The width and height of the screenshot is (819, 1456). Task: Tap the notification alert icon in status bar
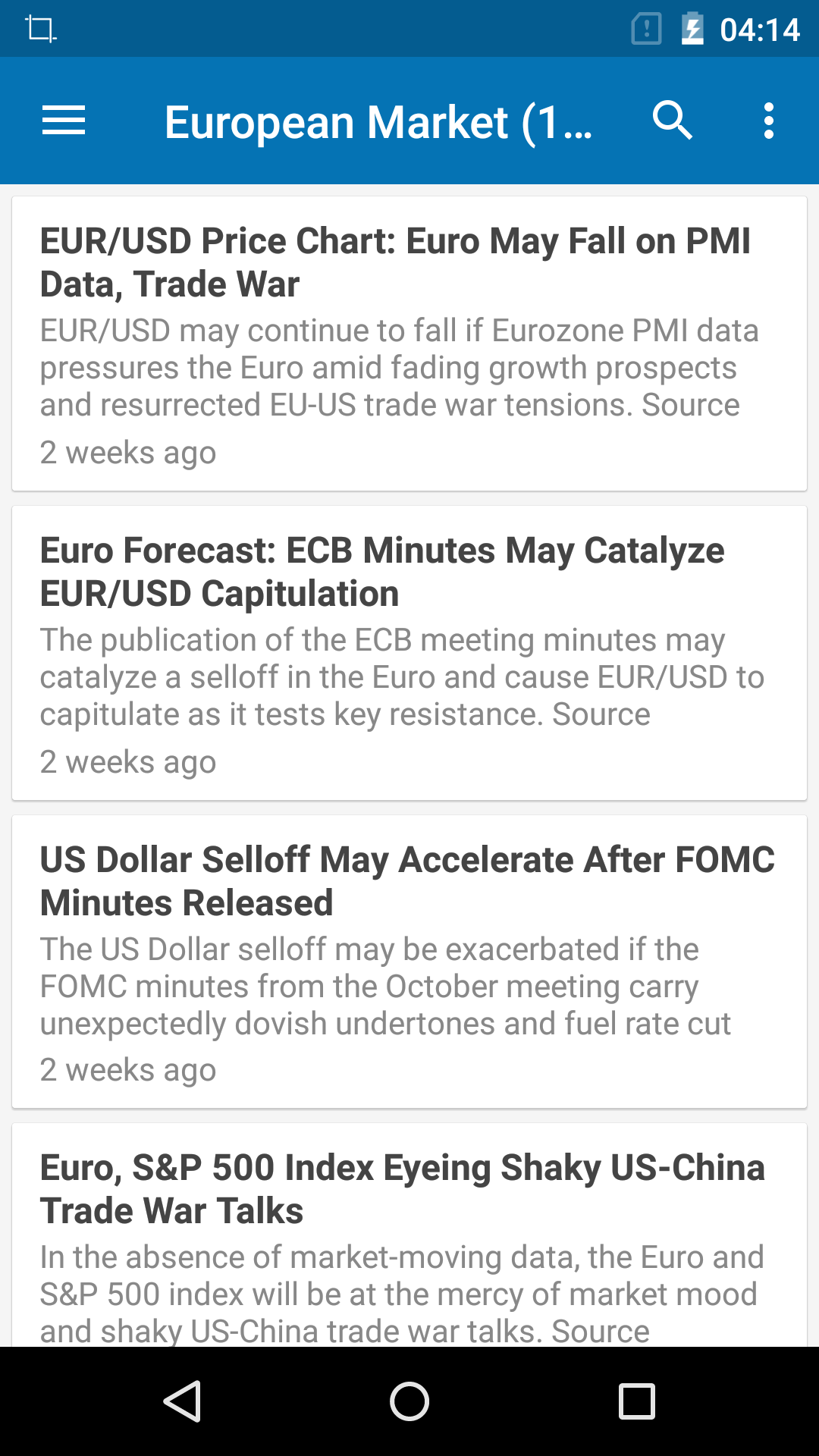click(645, 28)
